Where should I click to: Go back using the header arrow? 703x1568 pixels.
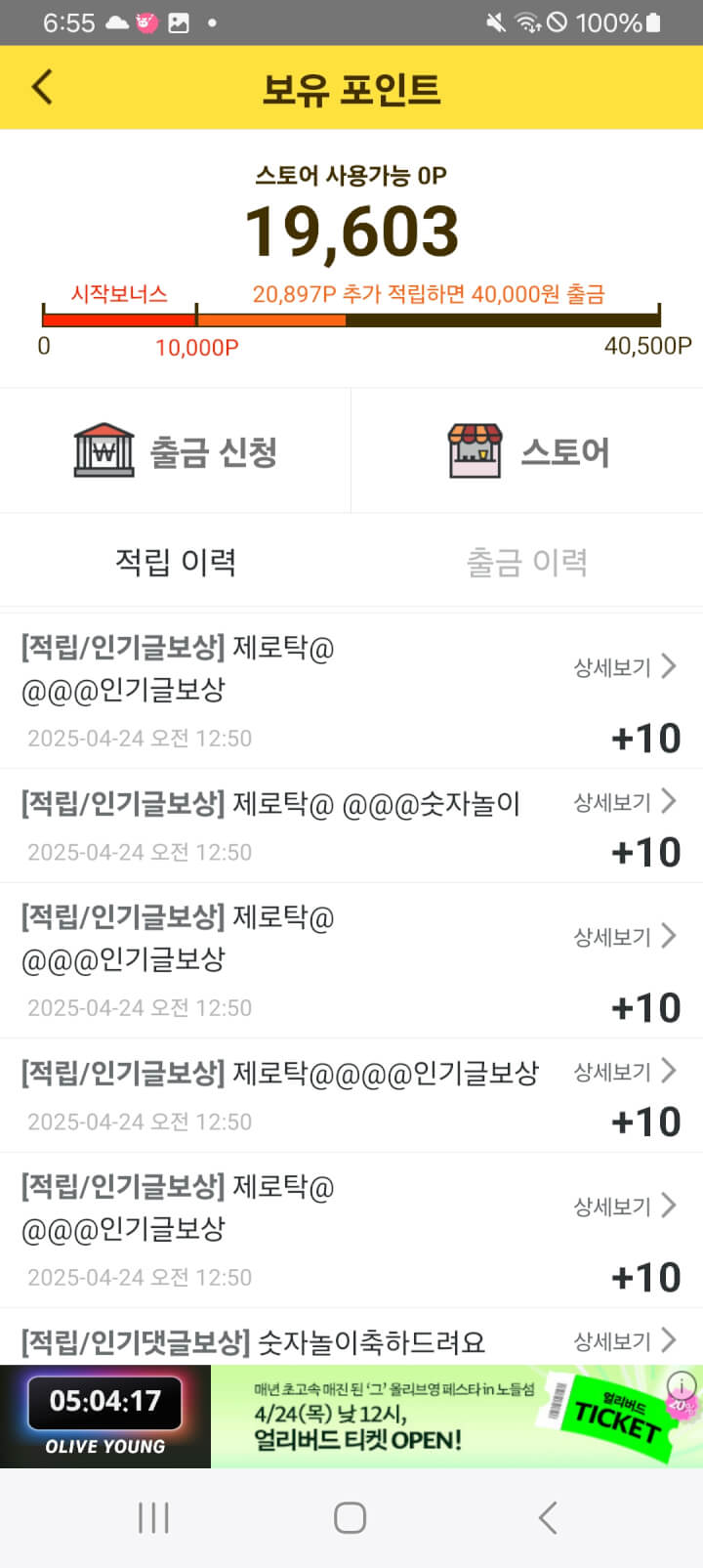coord(42,87)
